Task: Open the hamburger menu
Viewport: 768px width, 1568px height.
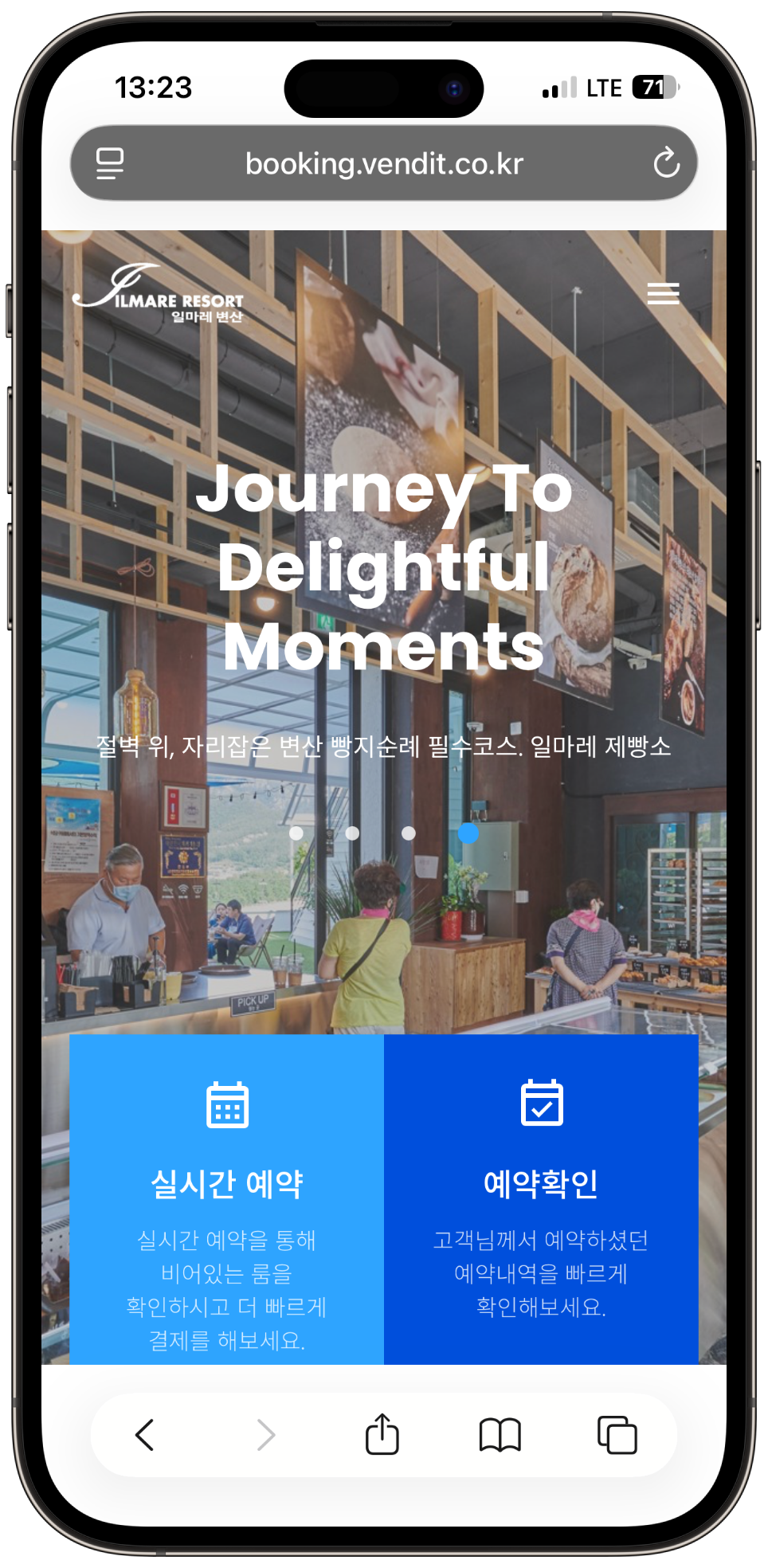Action: tap(663, 294)
